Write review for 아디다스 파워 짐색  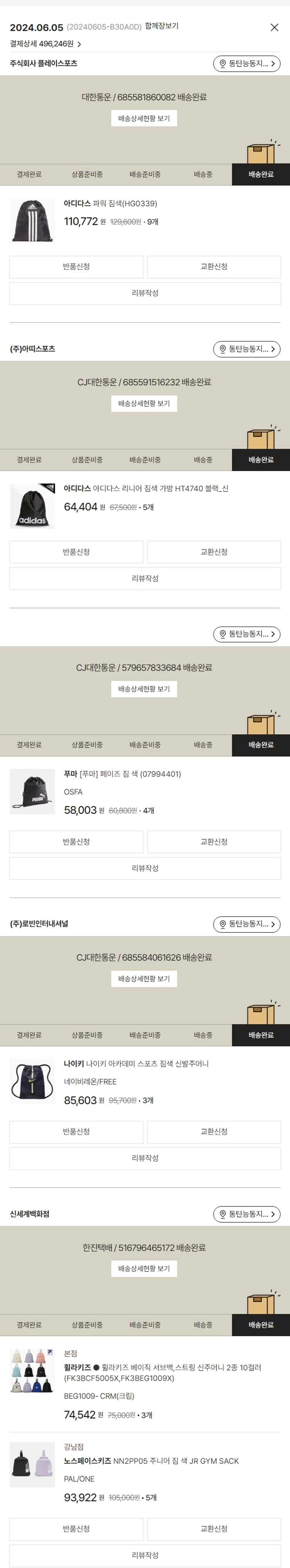click(145, 293)
